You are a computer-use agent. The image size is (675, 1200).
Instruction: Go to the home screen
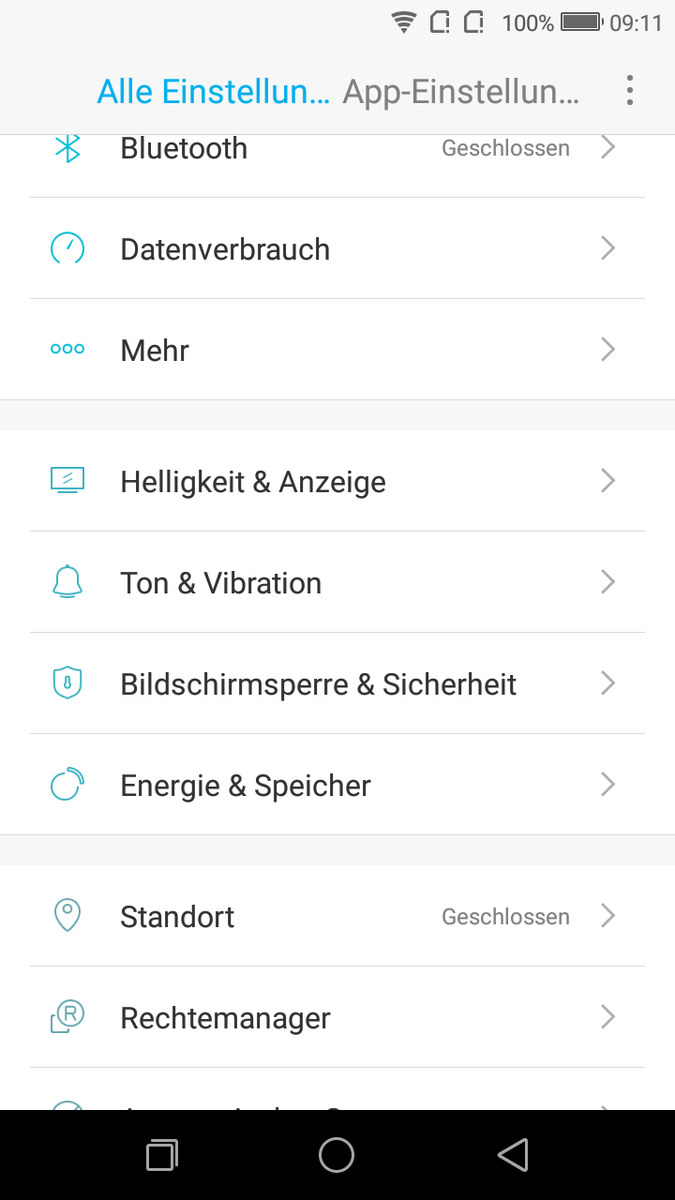click(x=337, y=1155)
